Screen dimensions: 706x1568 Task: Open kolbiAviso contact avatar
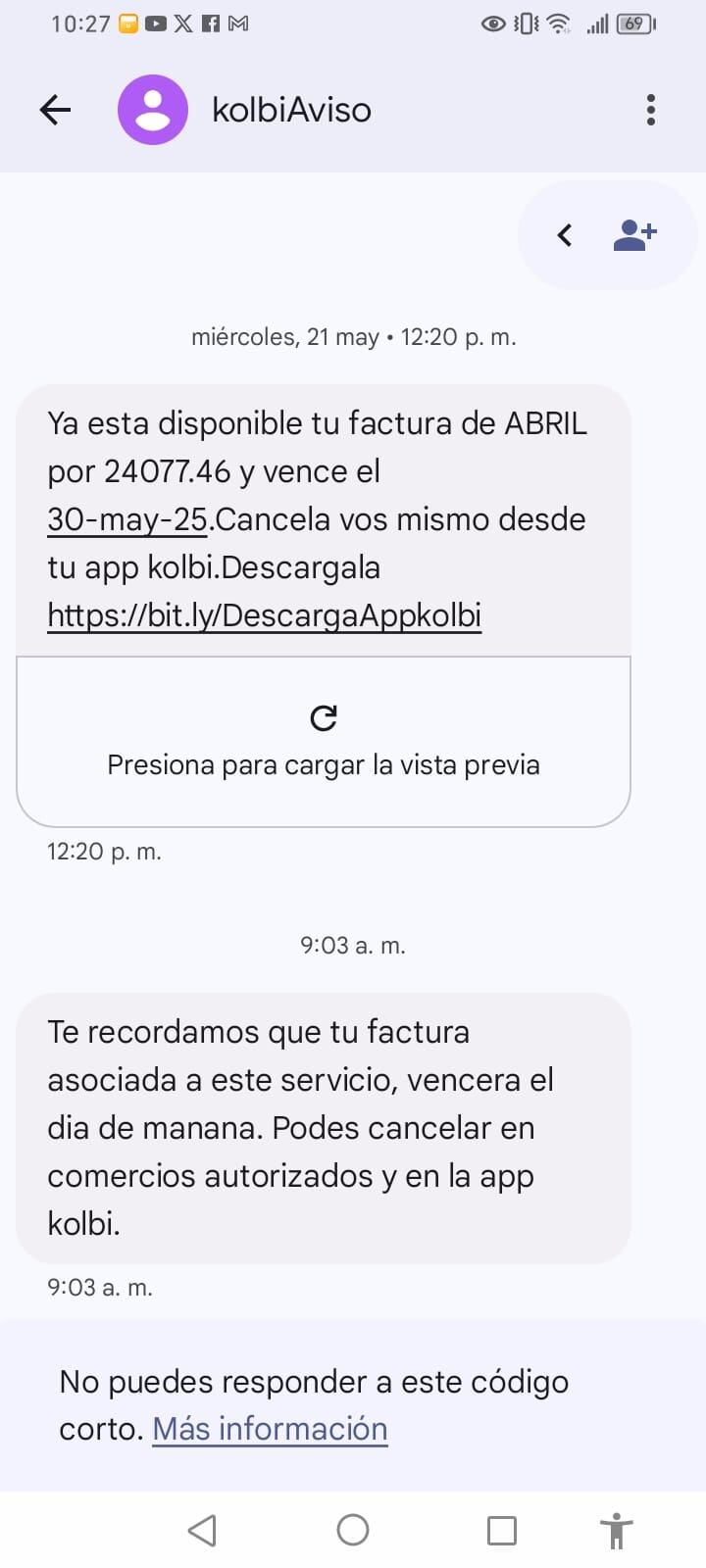pyautogui.click(x=153, y=110)
